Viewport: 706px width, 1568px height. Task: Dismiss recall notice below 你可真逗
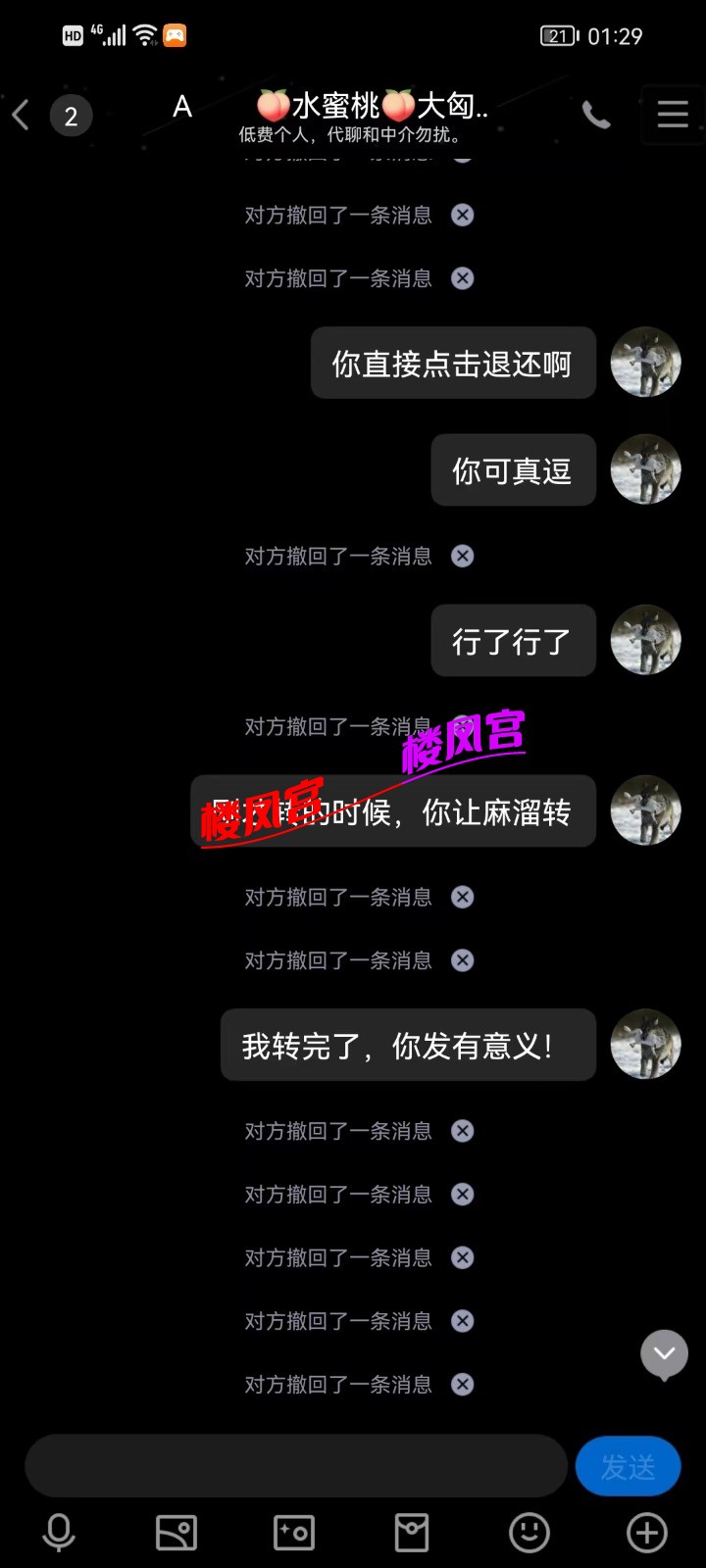click(x=462, y=556)
